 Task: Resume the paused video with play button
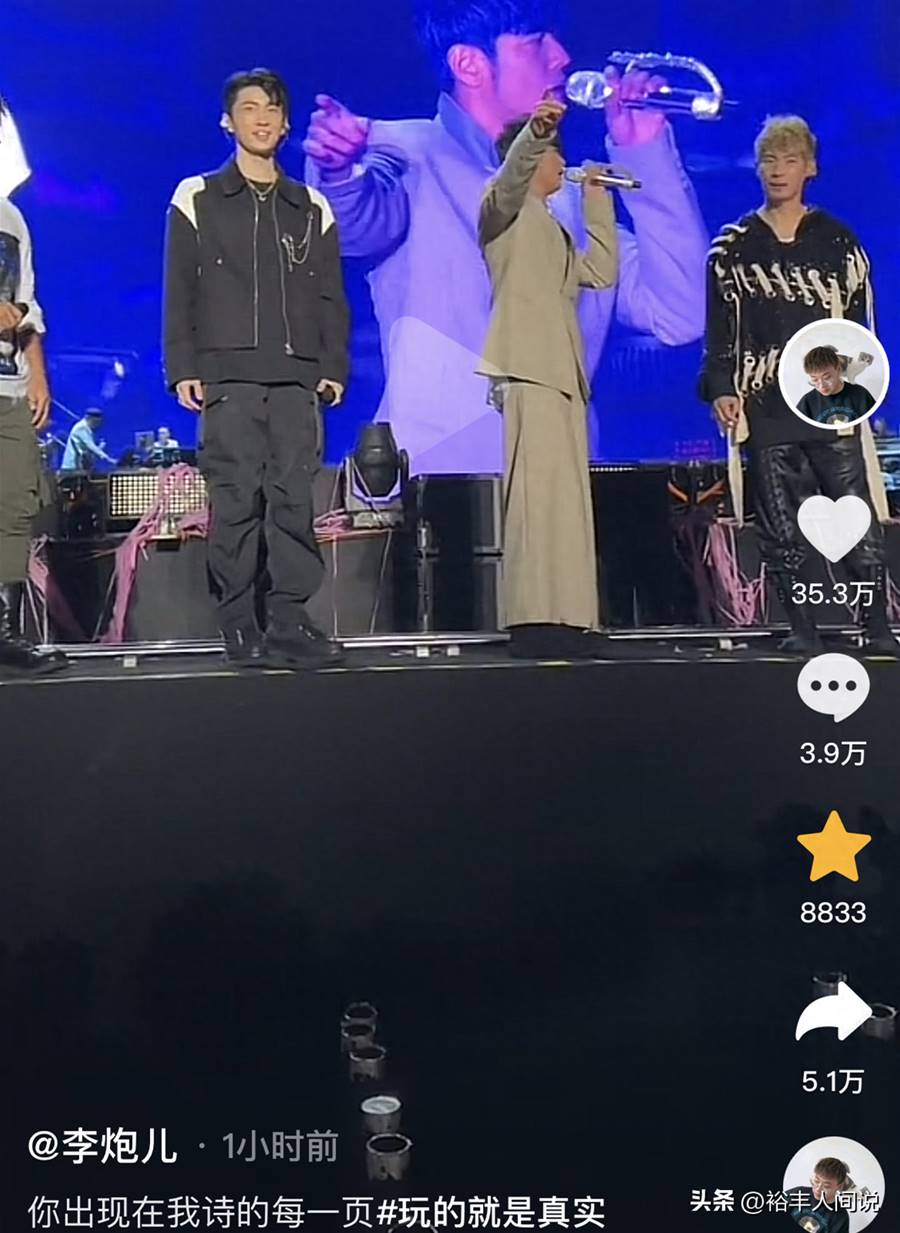click(x=440, y=390)
